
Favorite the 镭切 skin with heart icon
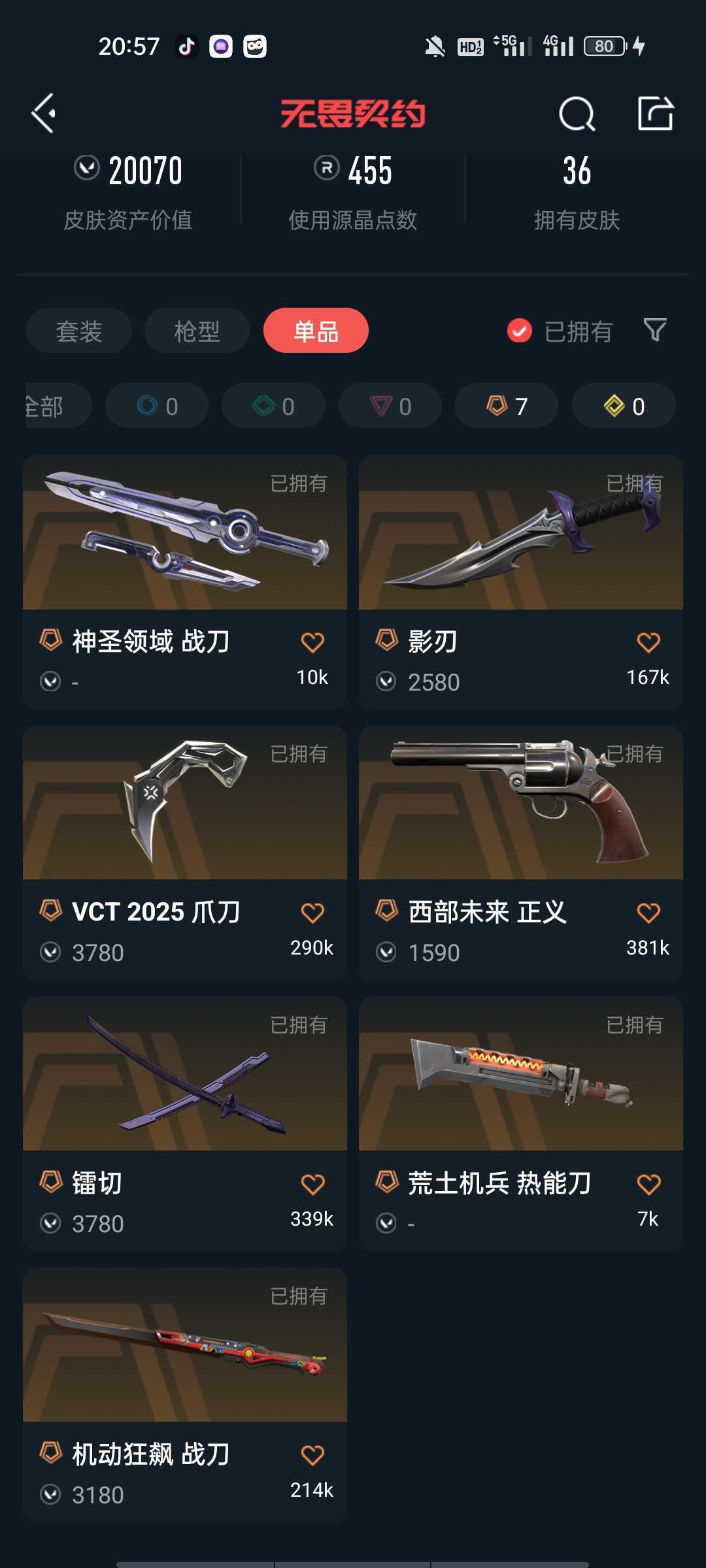pyautogui.click(x=312, y=1184)
